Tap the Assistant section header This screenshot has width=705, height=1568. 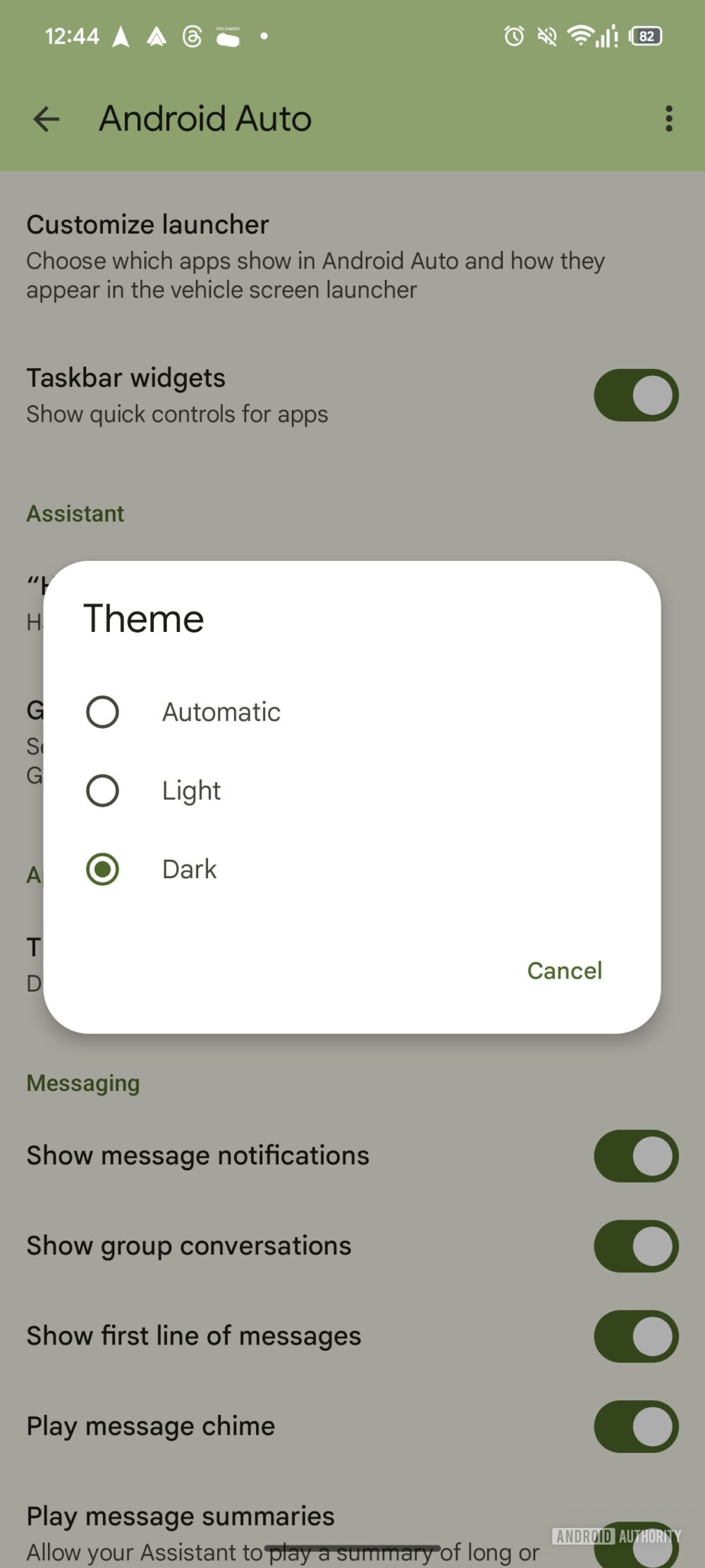click(x=75, y=513)
